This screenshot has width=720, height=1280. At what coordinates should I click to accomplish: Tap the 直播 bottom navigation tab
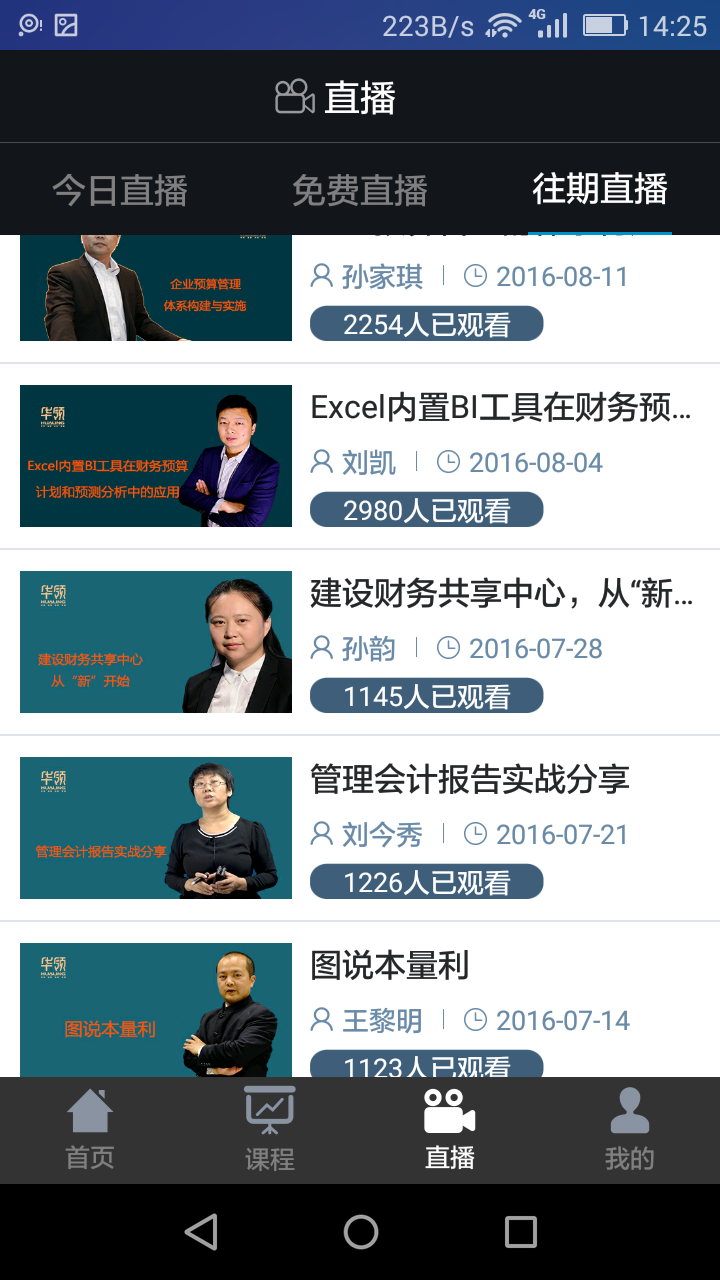point(450,1130)
